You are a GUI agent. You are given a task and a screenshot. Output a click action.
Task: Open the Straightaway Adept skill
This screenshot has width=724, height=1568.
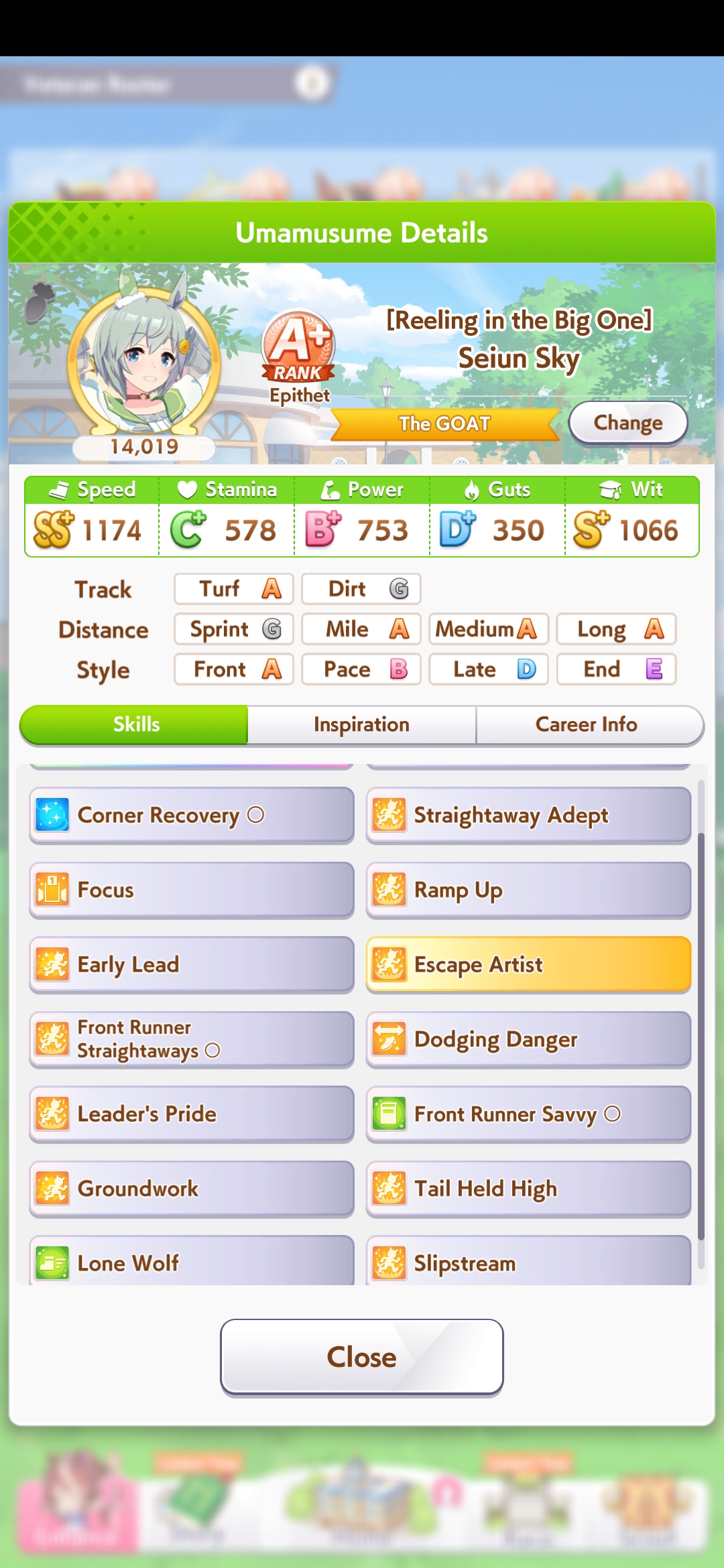click(x=528, y=815)
